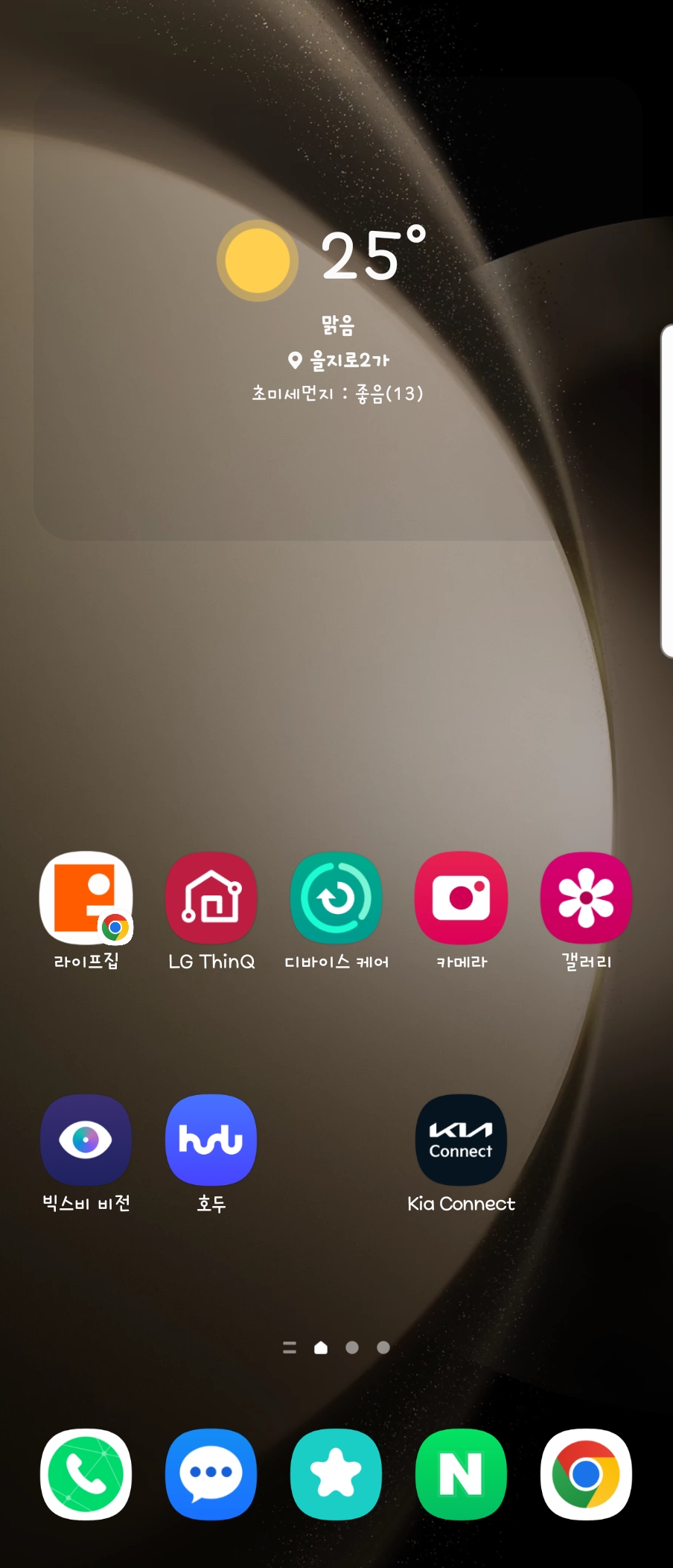This screenshot has width=673, height=1568.
Task: Open the phone dialer in the dock
Action: click(x=86, y=1474)
